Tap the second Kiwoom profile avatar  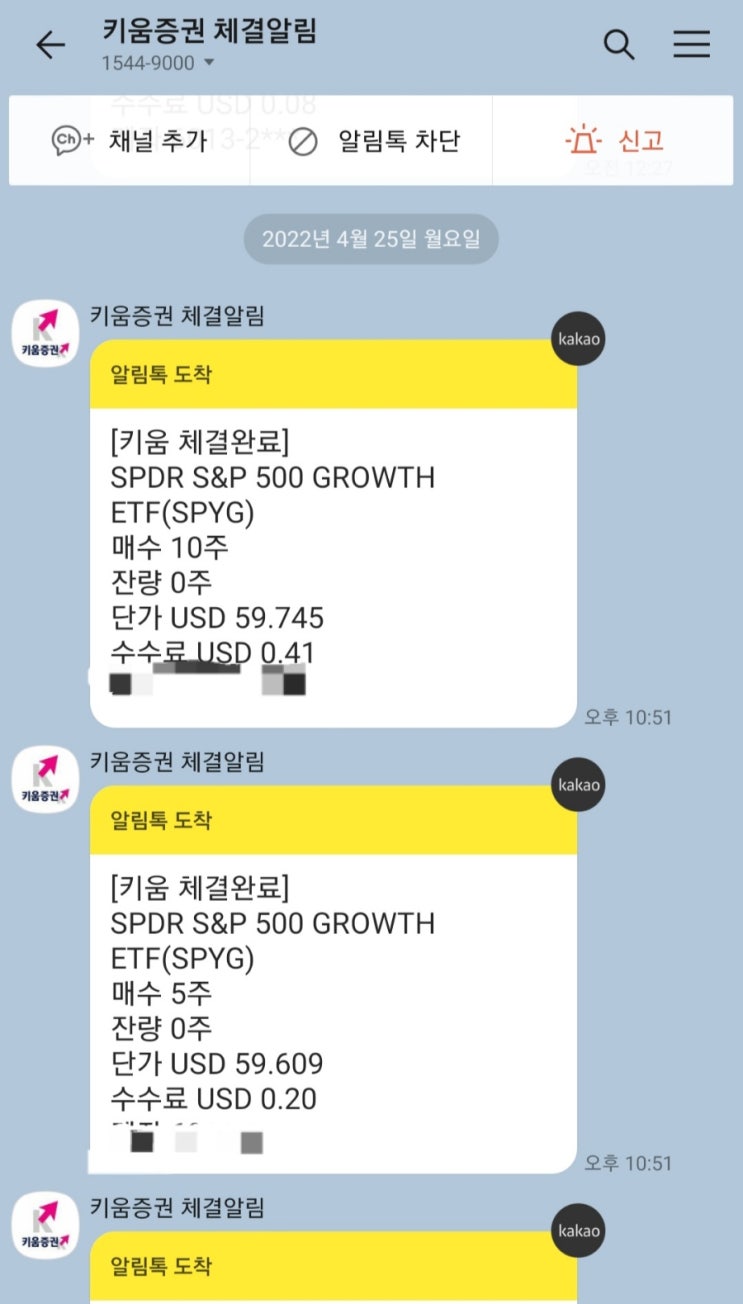click(44, 779)
